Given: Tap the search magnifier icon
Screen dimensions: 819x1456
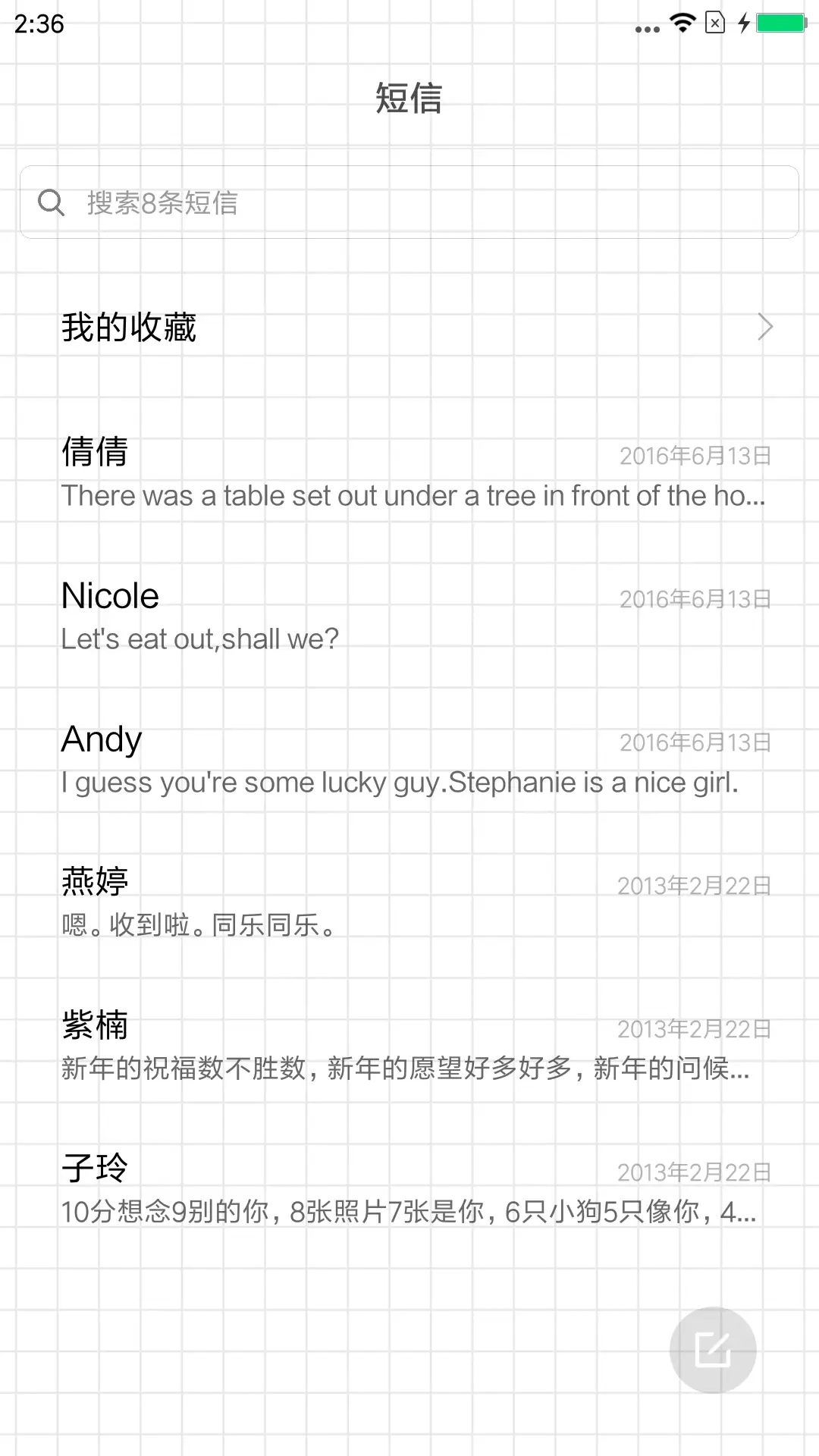Looking at the screenshot, I should (51, 202).
